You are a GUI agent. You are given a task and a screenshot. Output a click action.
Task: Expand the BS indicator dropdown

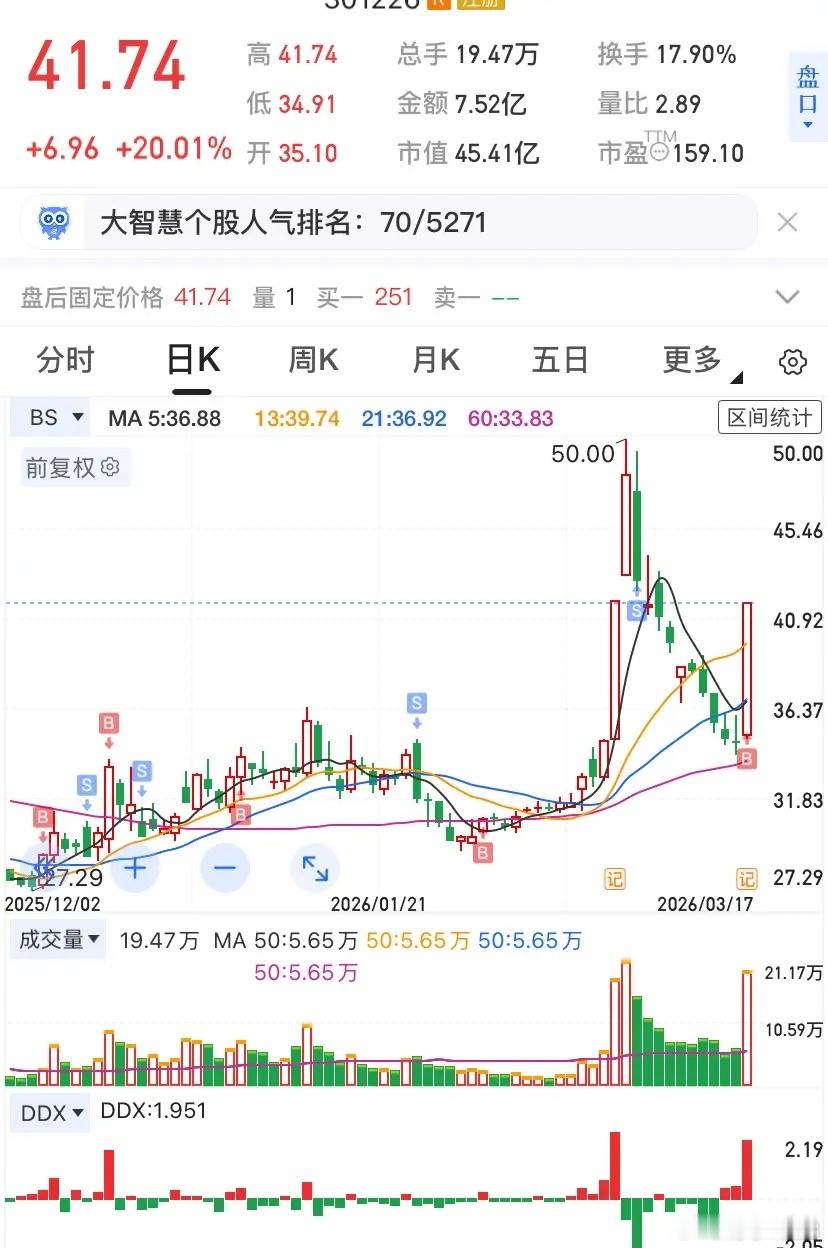pyautogui.click(x=49, y=417)
